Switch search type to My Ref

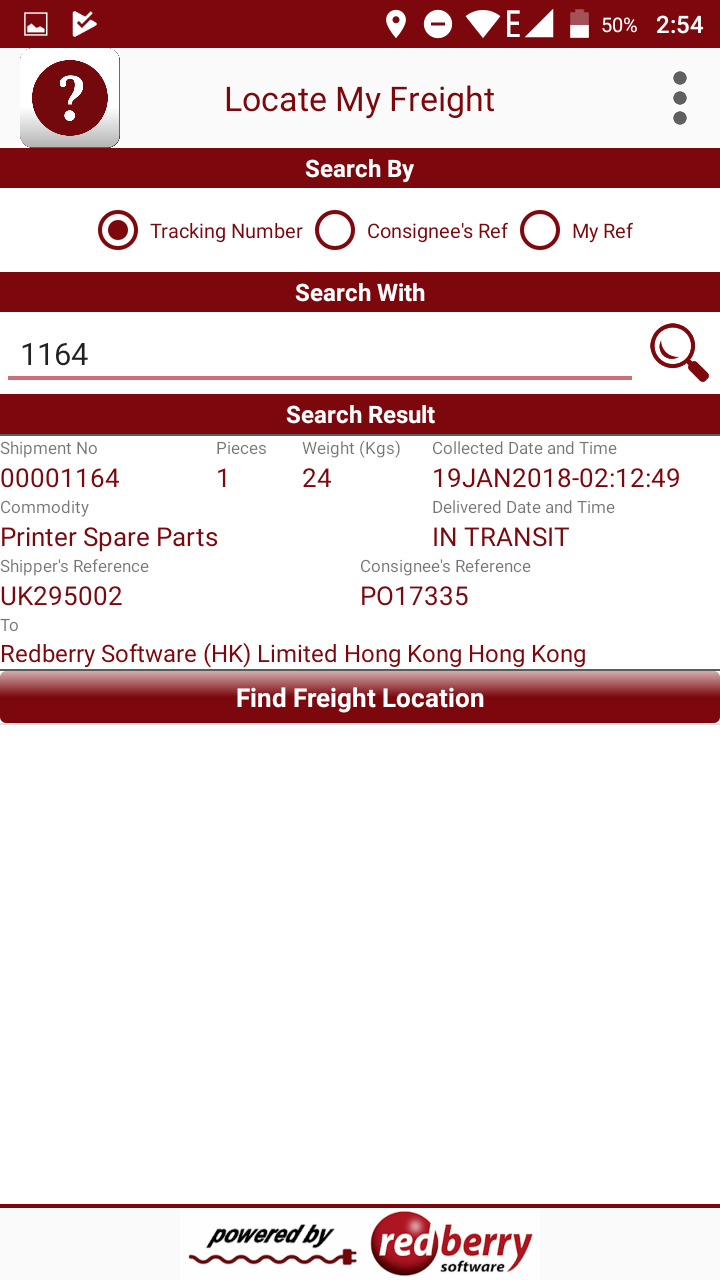pyautogui.click(x=540, y=231)
